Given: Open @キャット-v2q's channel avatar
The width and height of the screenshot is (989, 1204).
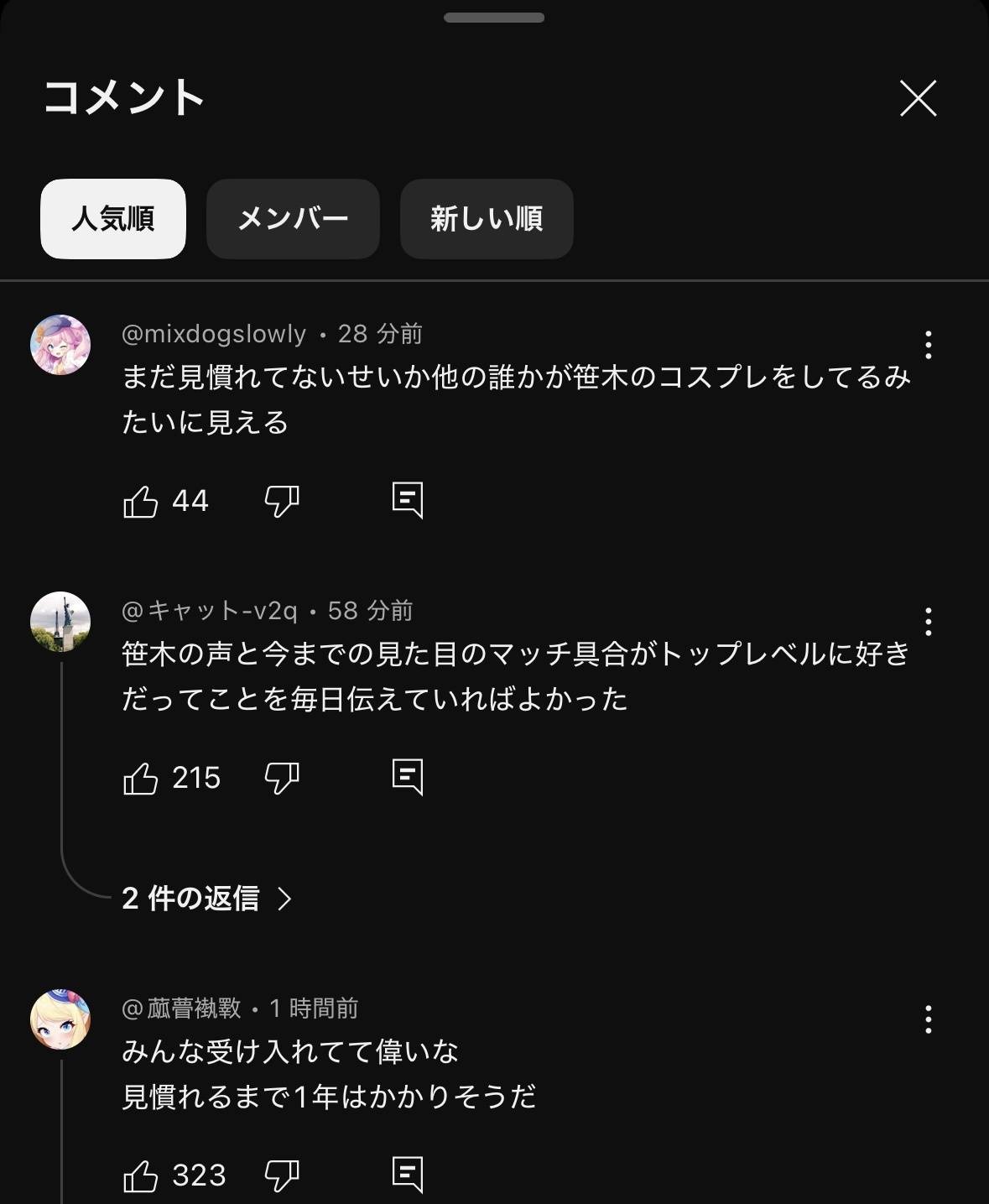Looking at the screenshot, I should (60, 622).
